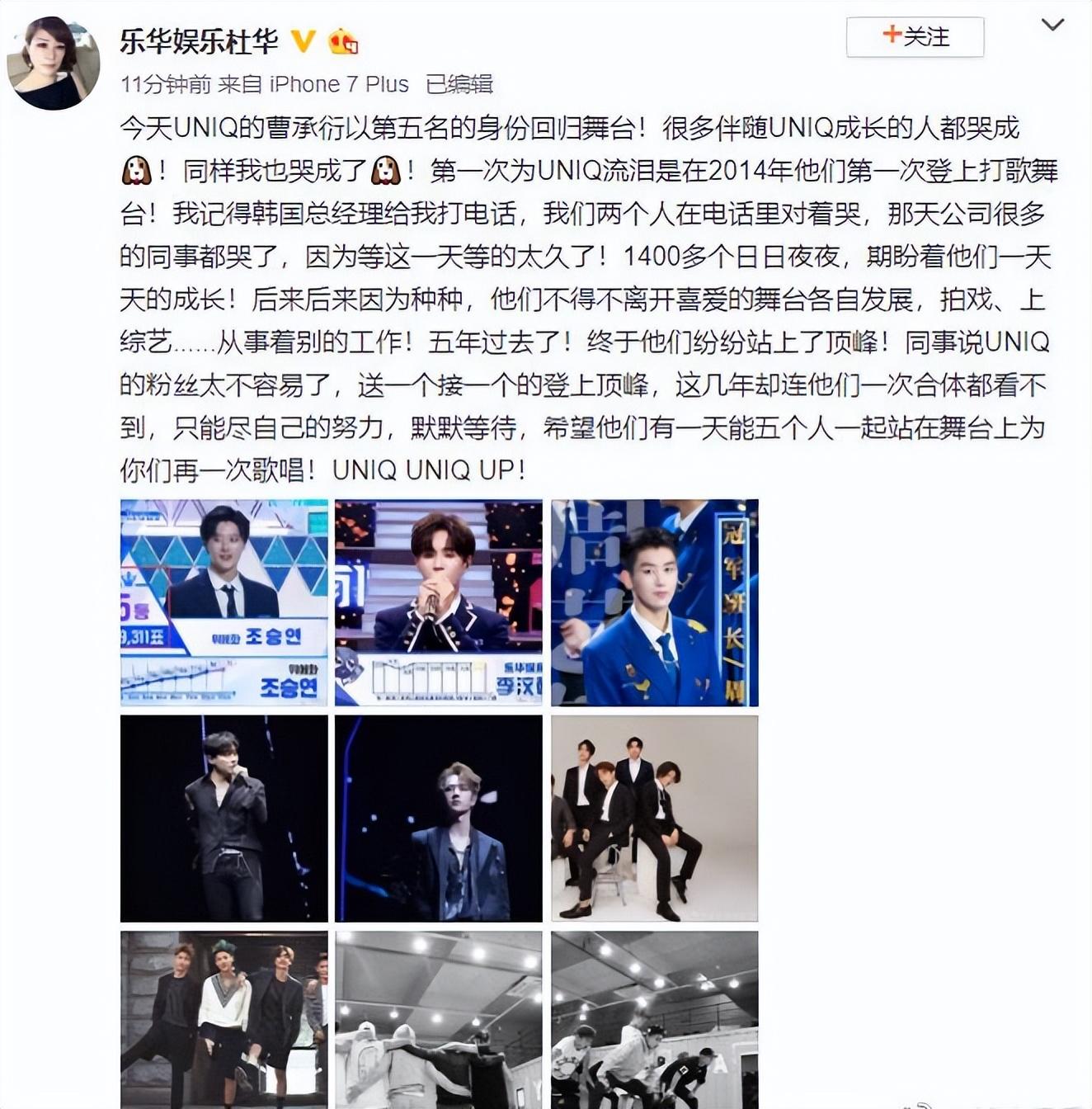Open the black-and-white group hug photo
This screenshot has width=1092, height=1109.
tap(438, 1020)
